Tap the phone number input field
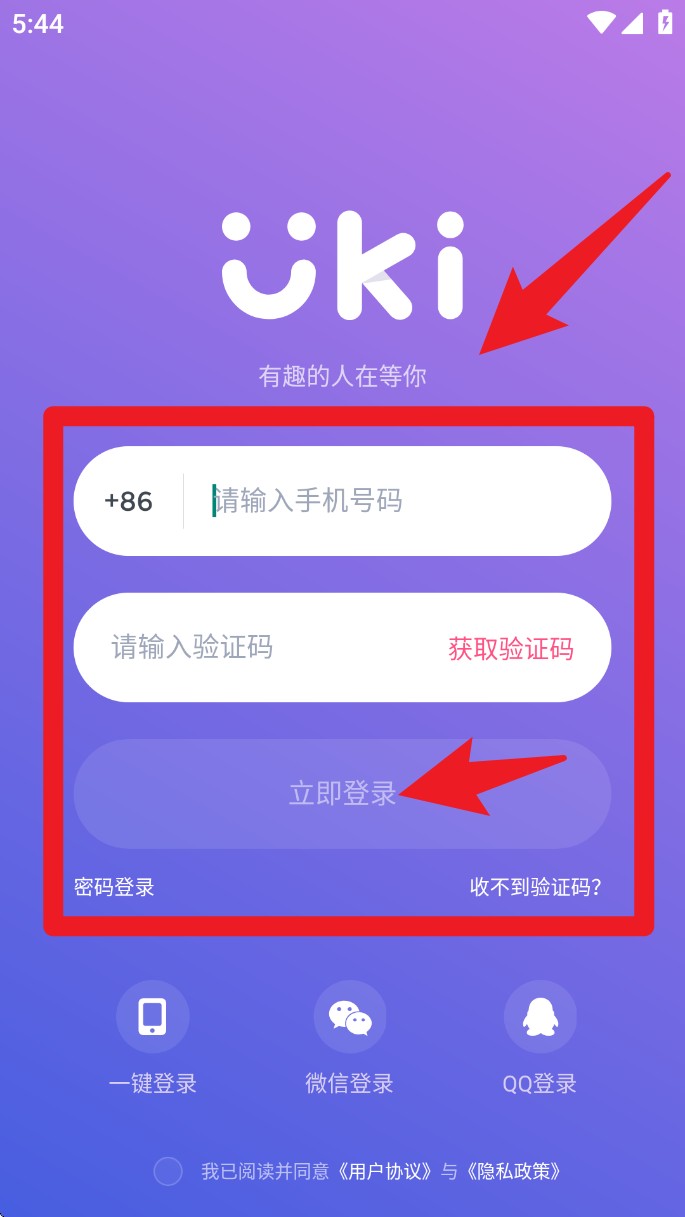This screenshot has height=1217, width=685. (x=400, y=500)
